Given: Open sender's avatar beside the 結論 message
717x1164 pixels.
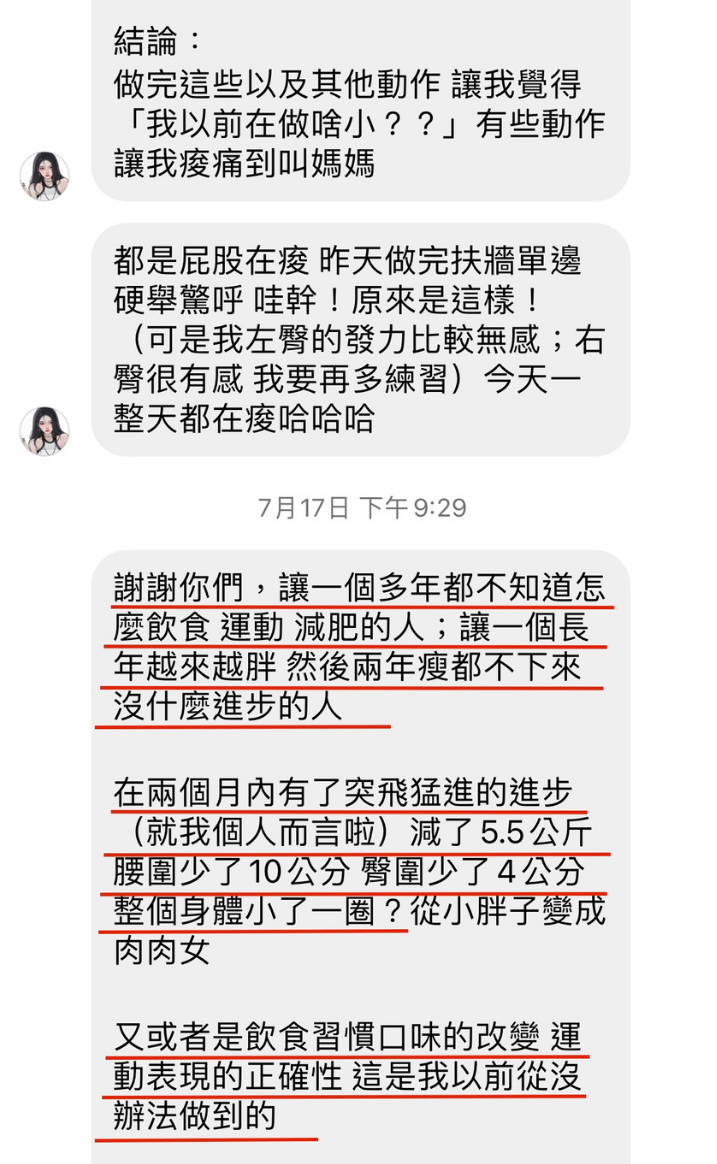Looking at the screenshot, I should pyautogui.click(x=45, y=177).
